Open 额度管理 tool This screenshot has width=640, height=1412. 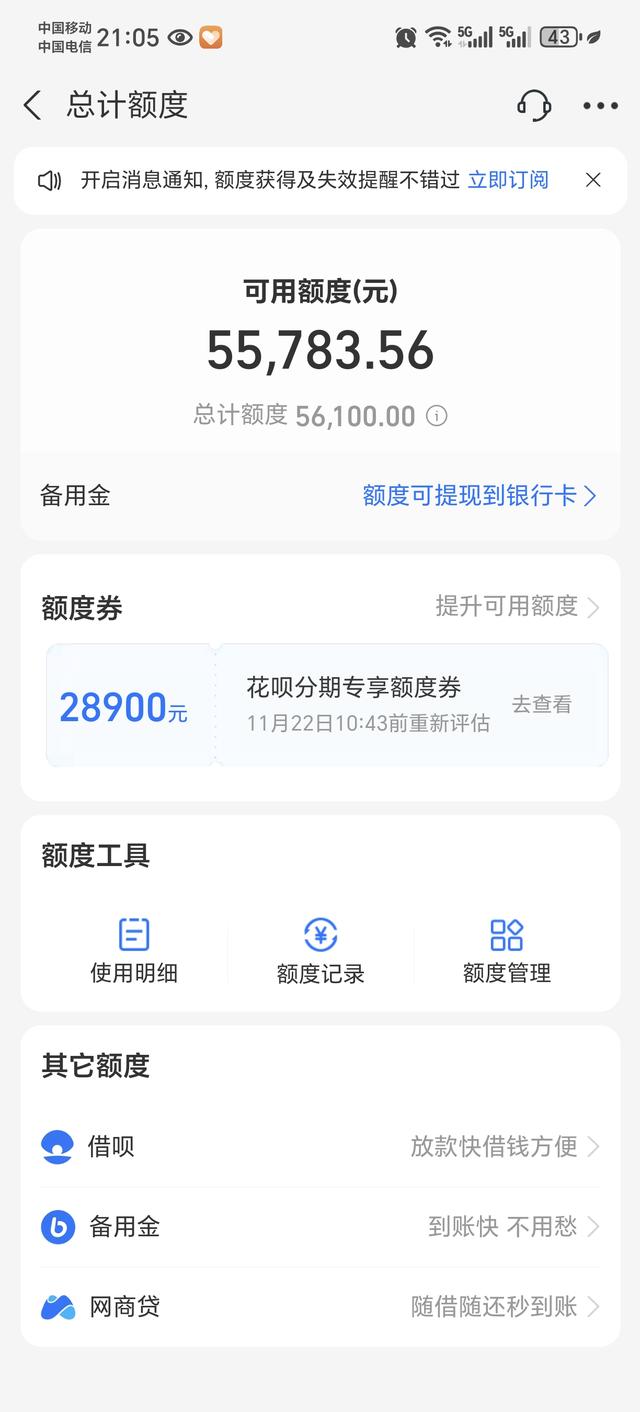506,951
